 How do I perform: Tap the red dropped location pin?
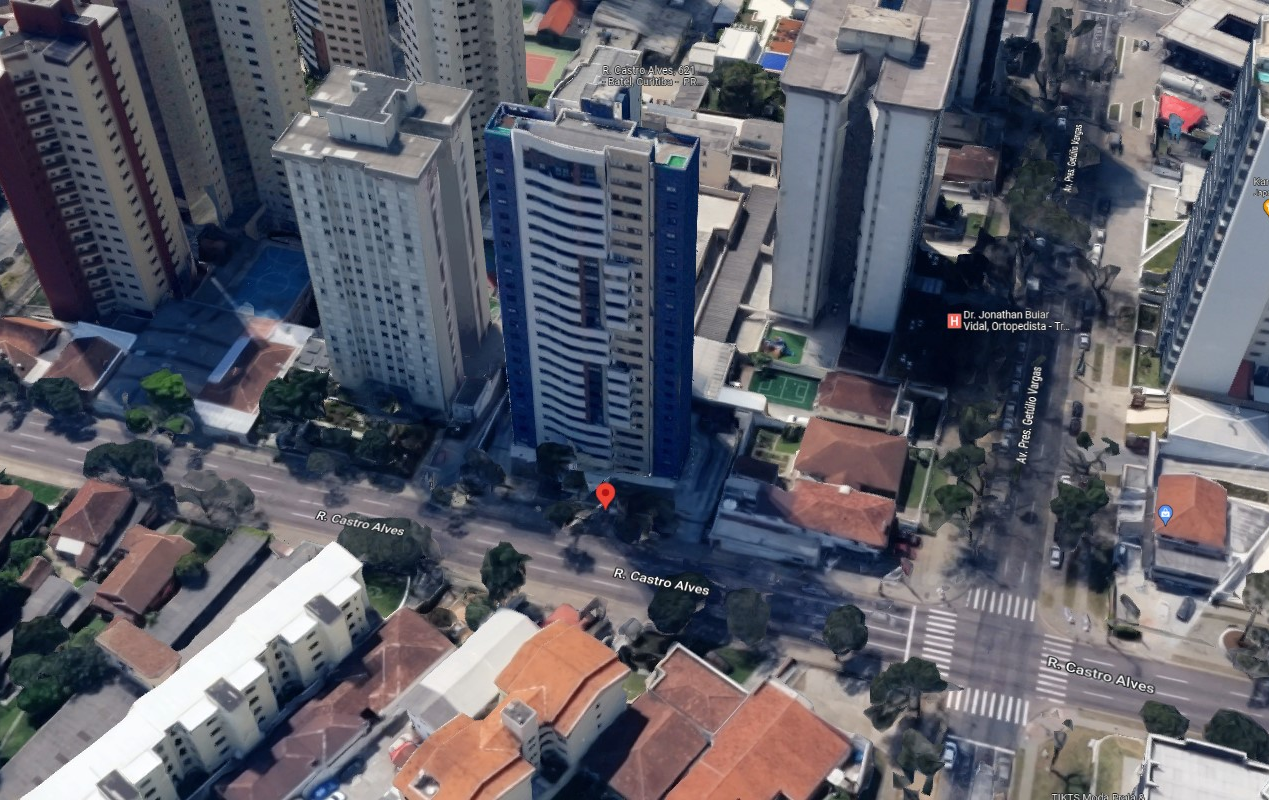(605, 494)
